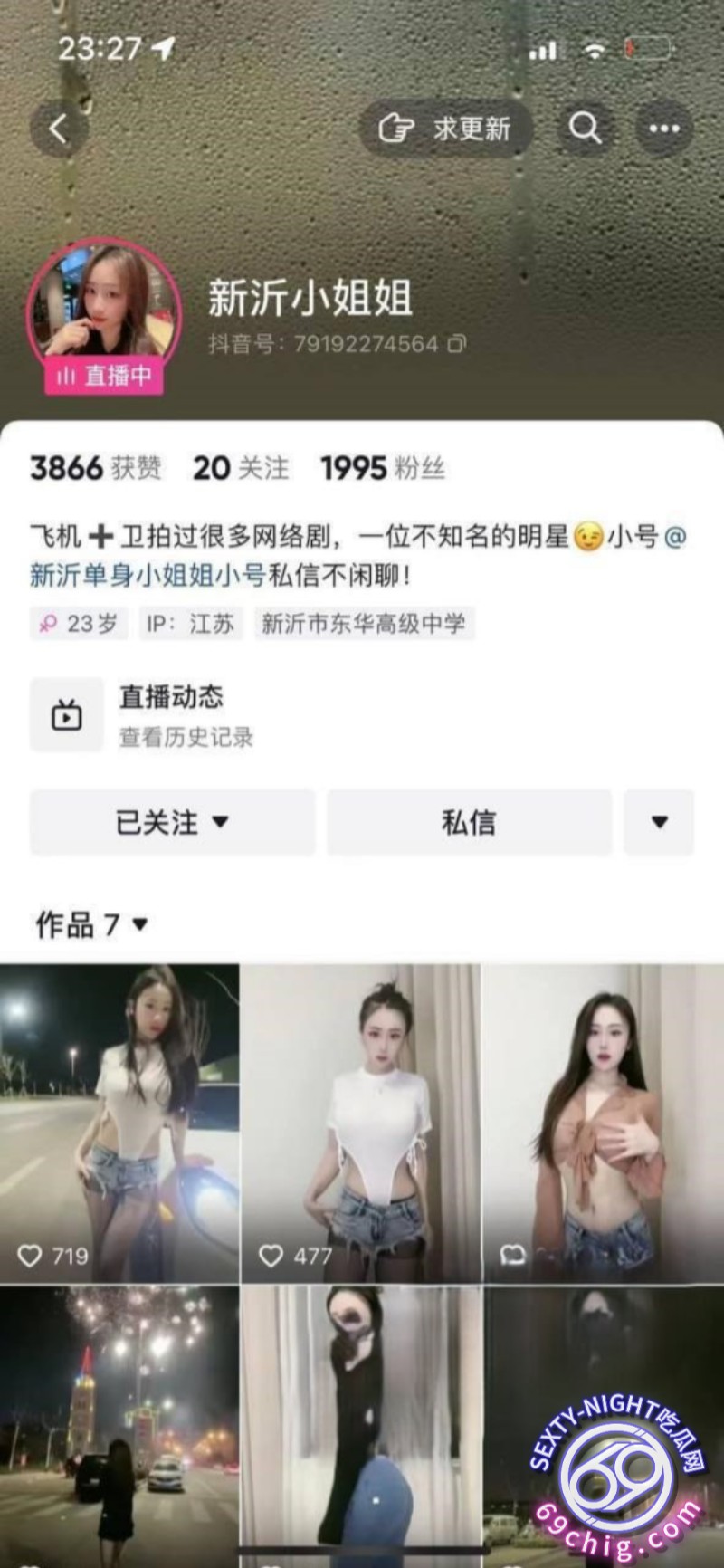The height and width of the screenshot is (1568, 724).
Task: Open the video with 477 likes
Action: pyautogui.click(x=360, y=1123)
